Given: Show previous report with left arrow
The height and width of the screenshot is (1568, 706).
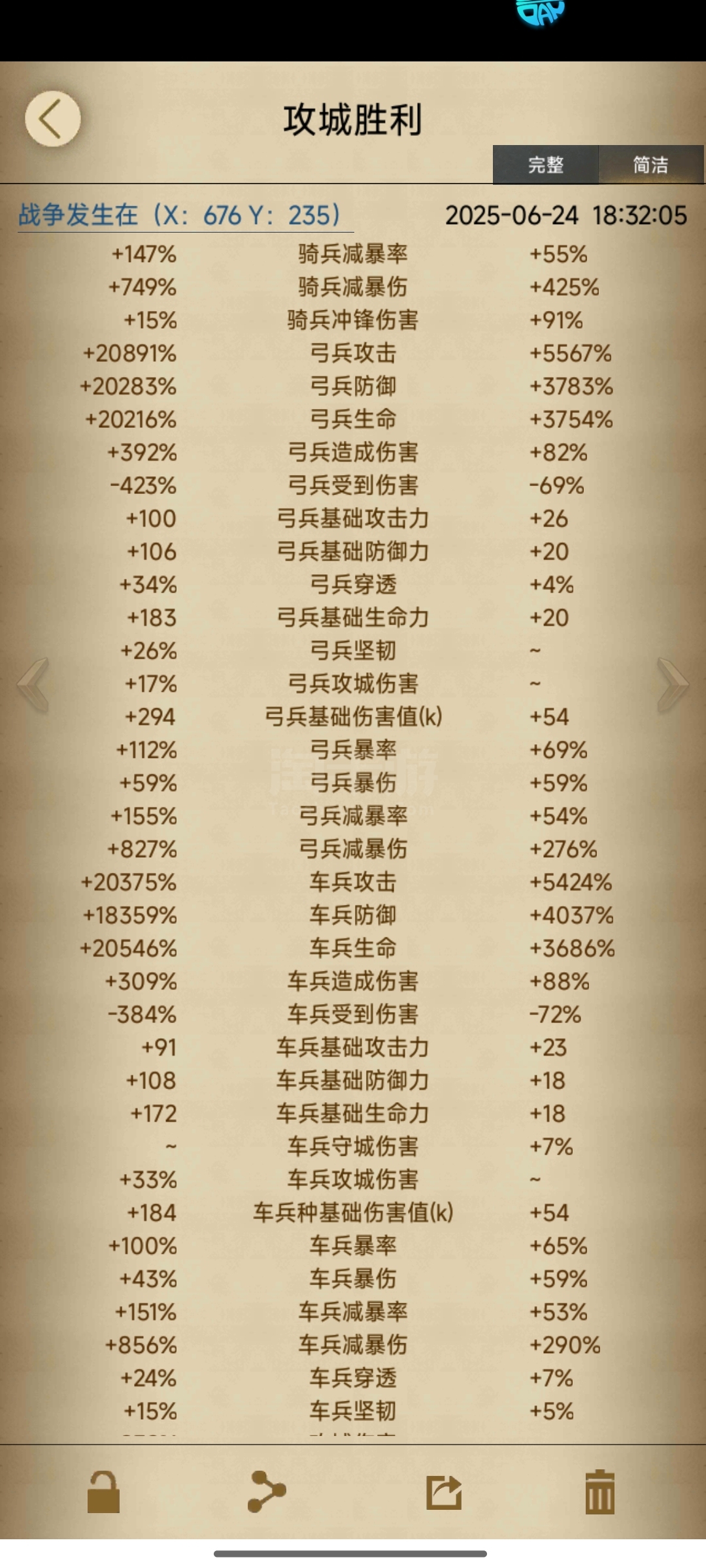Looking at the screenshot, I should pyautogui.click(x=33, y=684).
